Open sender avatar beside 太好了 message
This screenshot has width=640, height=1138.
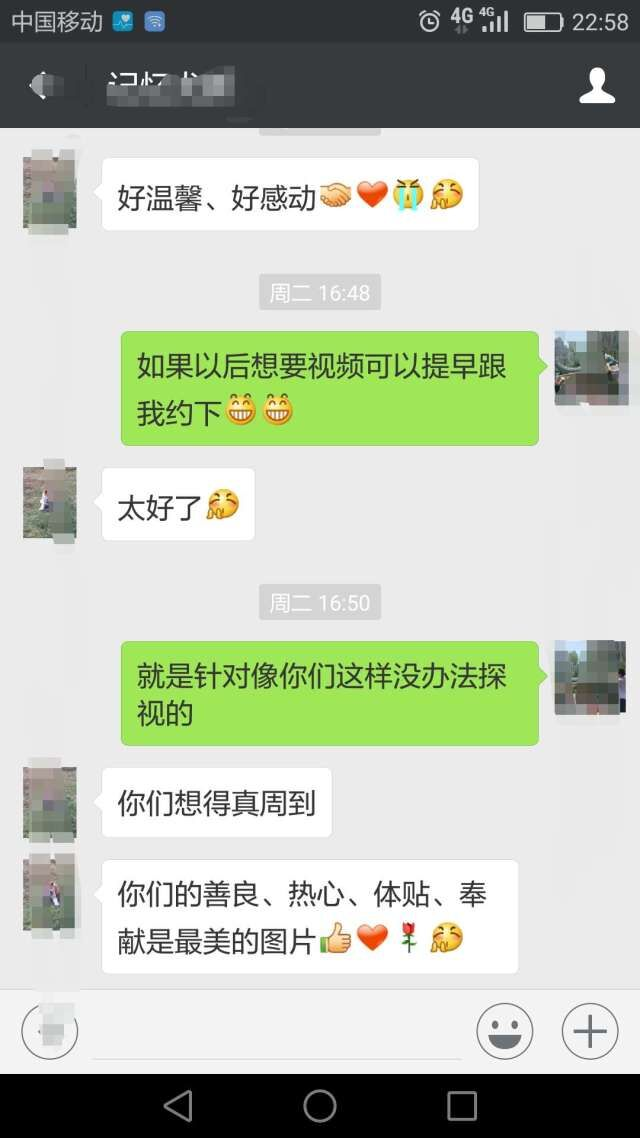coord(50,503)
